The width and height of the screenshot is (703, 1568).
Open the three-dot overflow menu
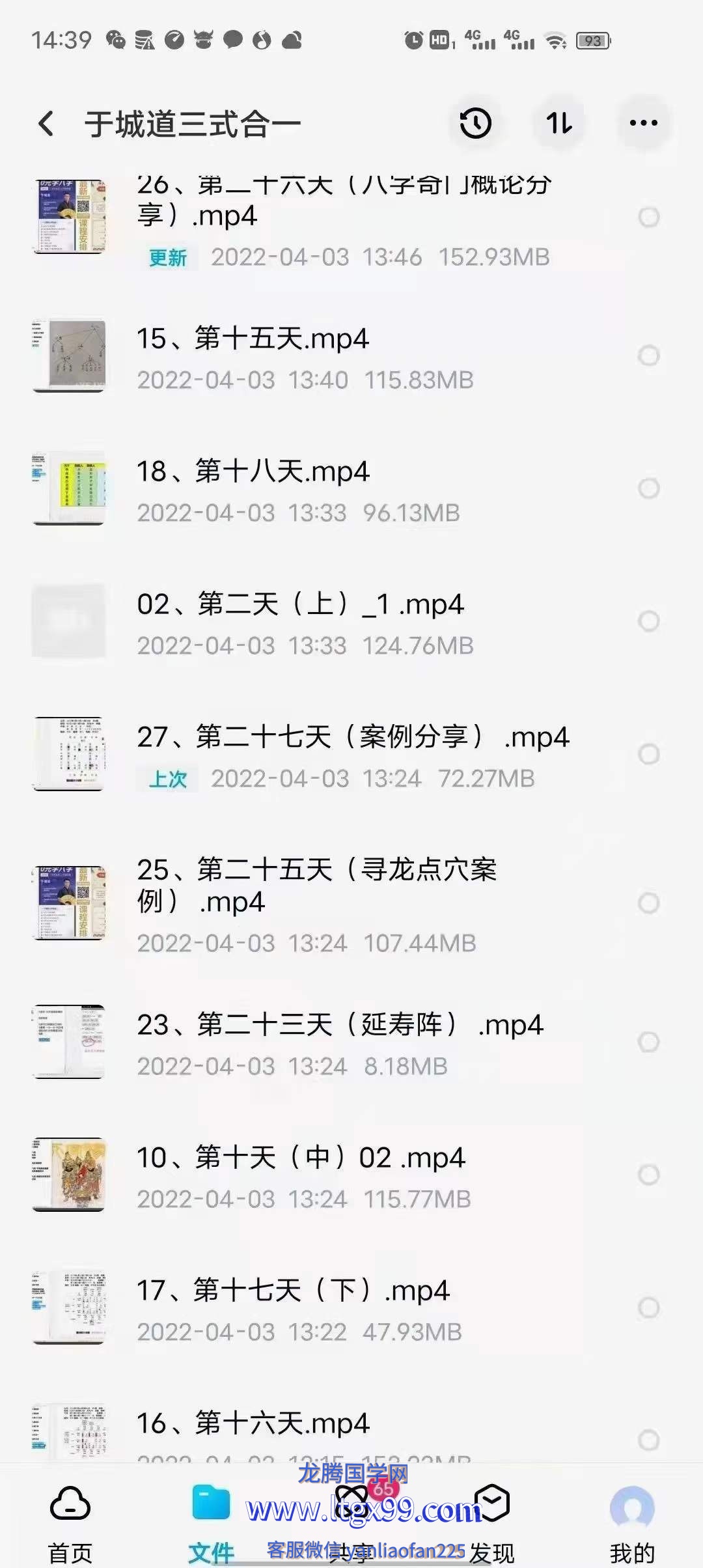tap(643, 123)
